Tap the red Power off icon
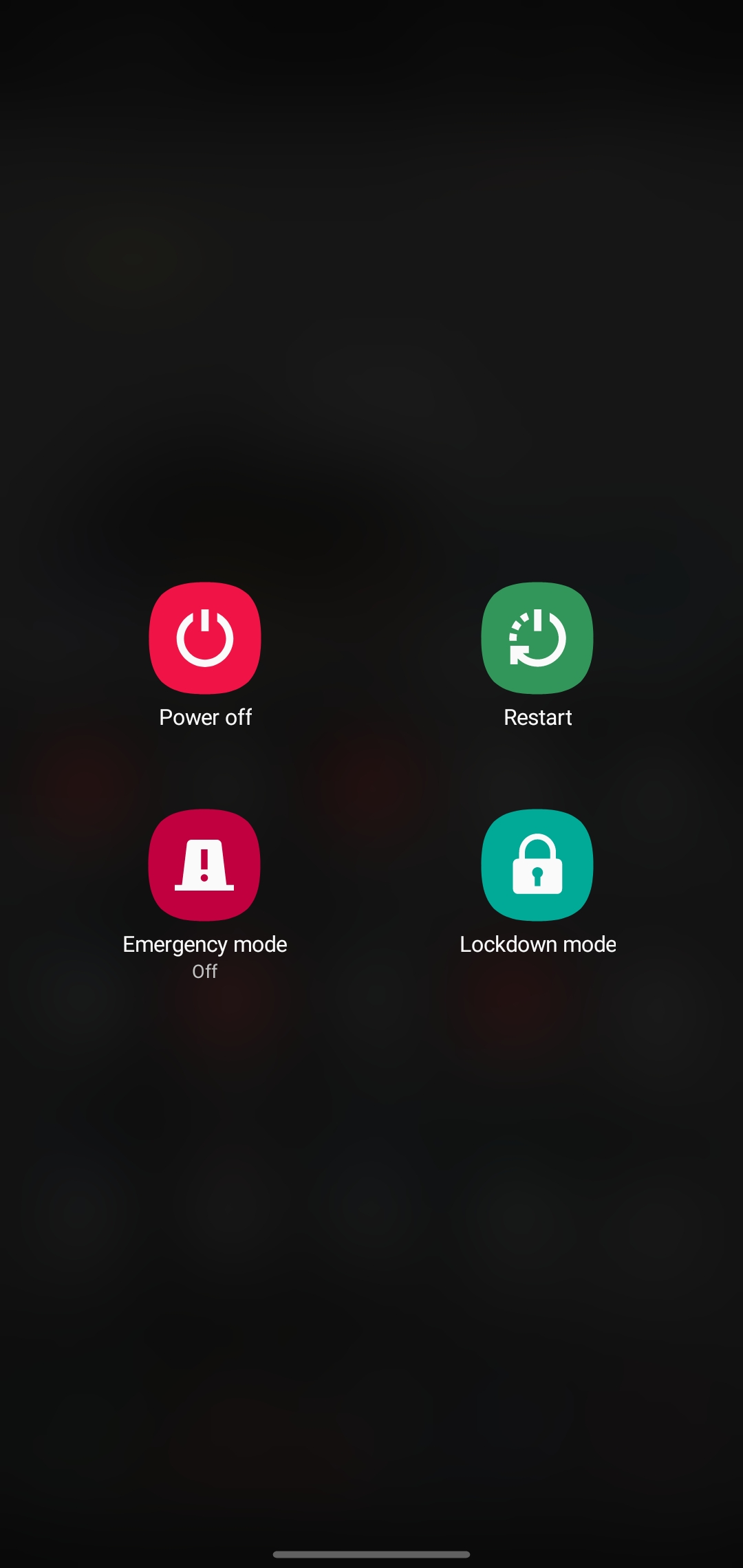This screenshot has height=1568, width=743. click(x=204, y=638)
